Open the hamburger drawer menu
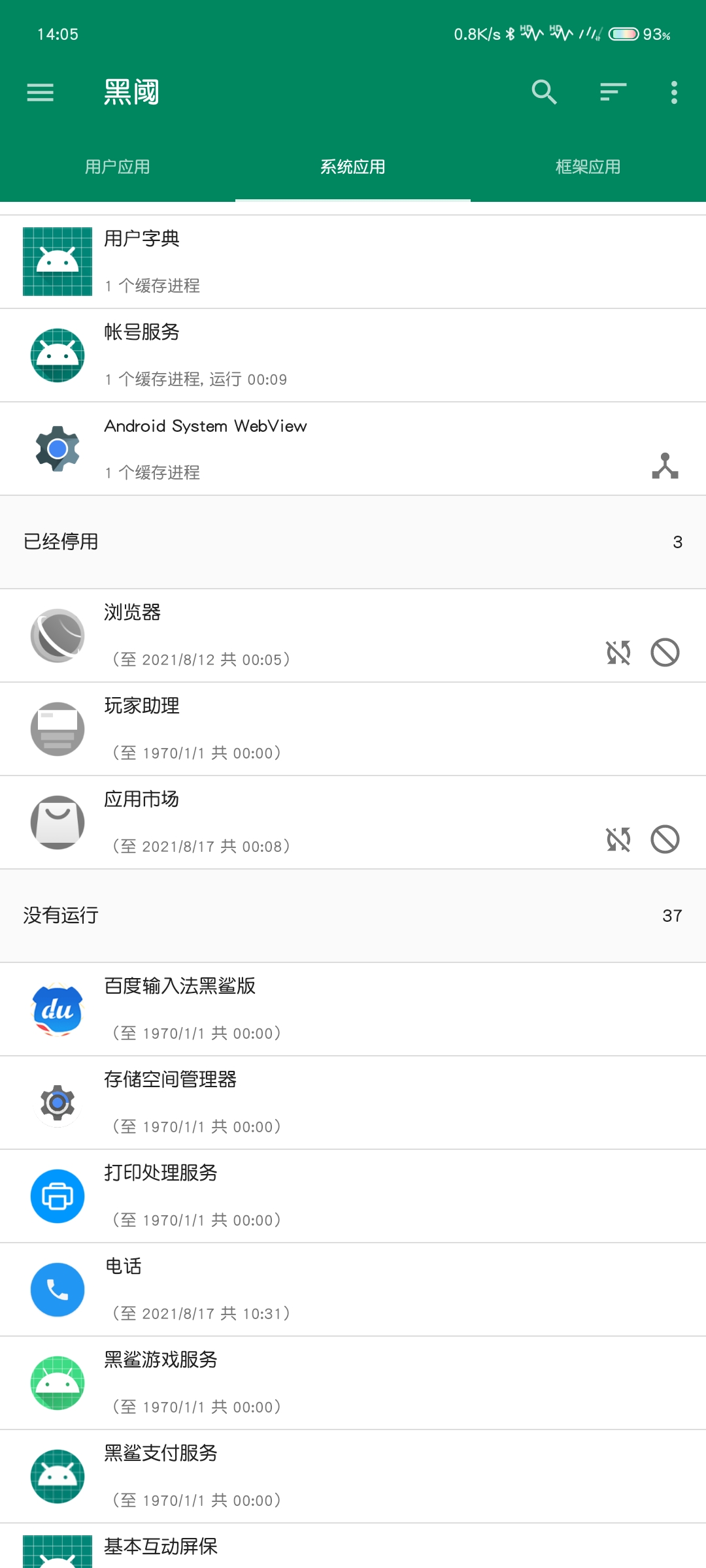 pyautogui.click(x=40, y=92)
